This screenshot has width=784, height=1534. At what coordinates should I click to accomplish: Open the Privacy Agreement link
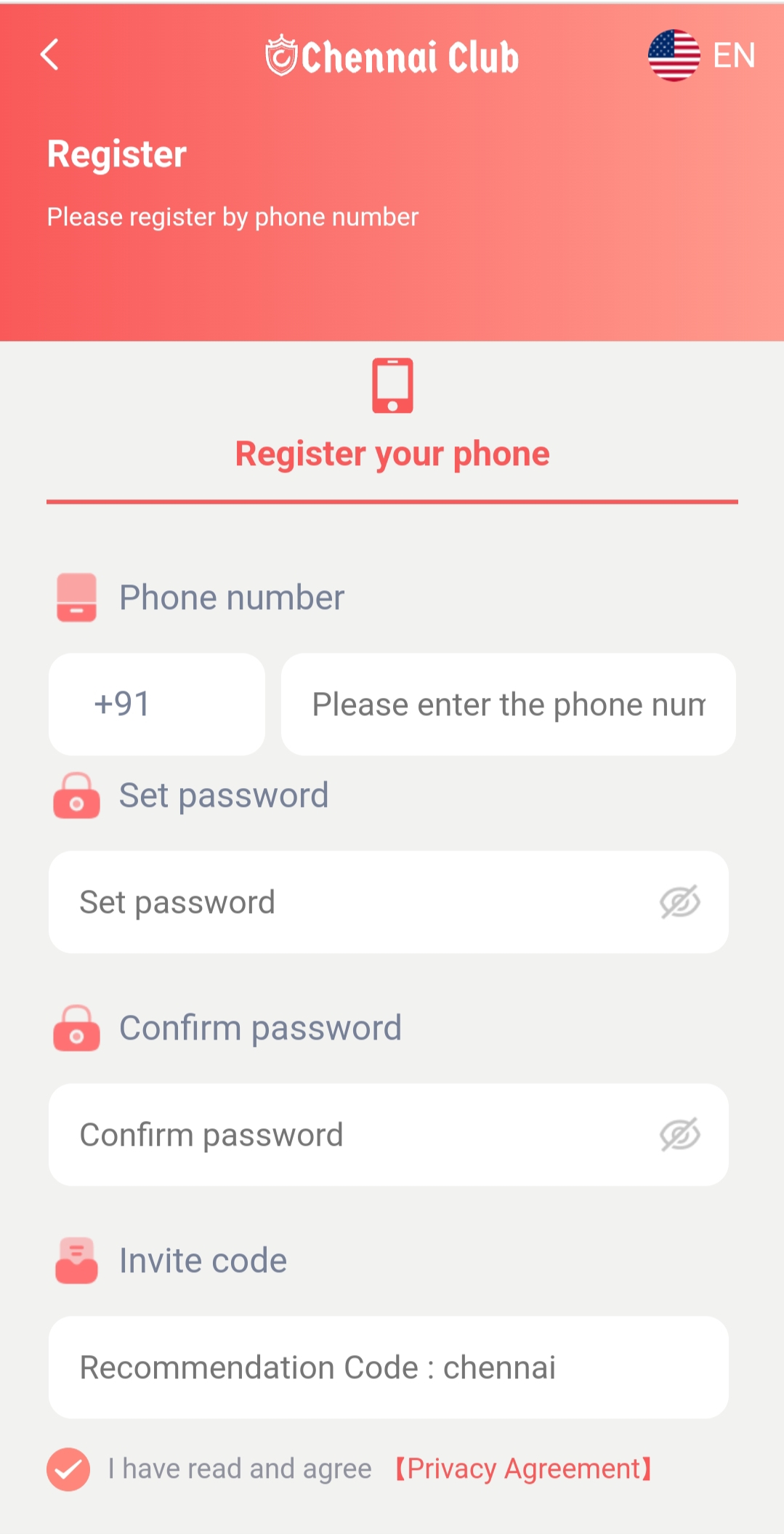[523, 1469]
